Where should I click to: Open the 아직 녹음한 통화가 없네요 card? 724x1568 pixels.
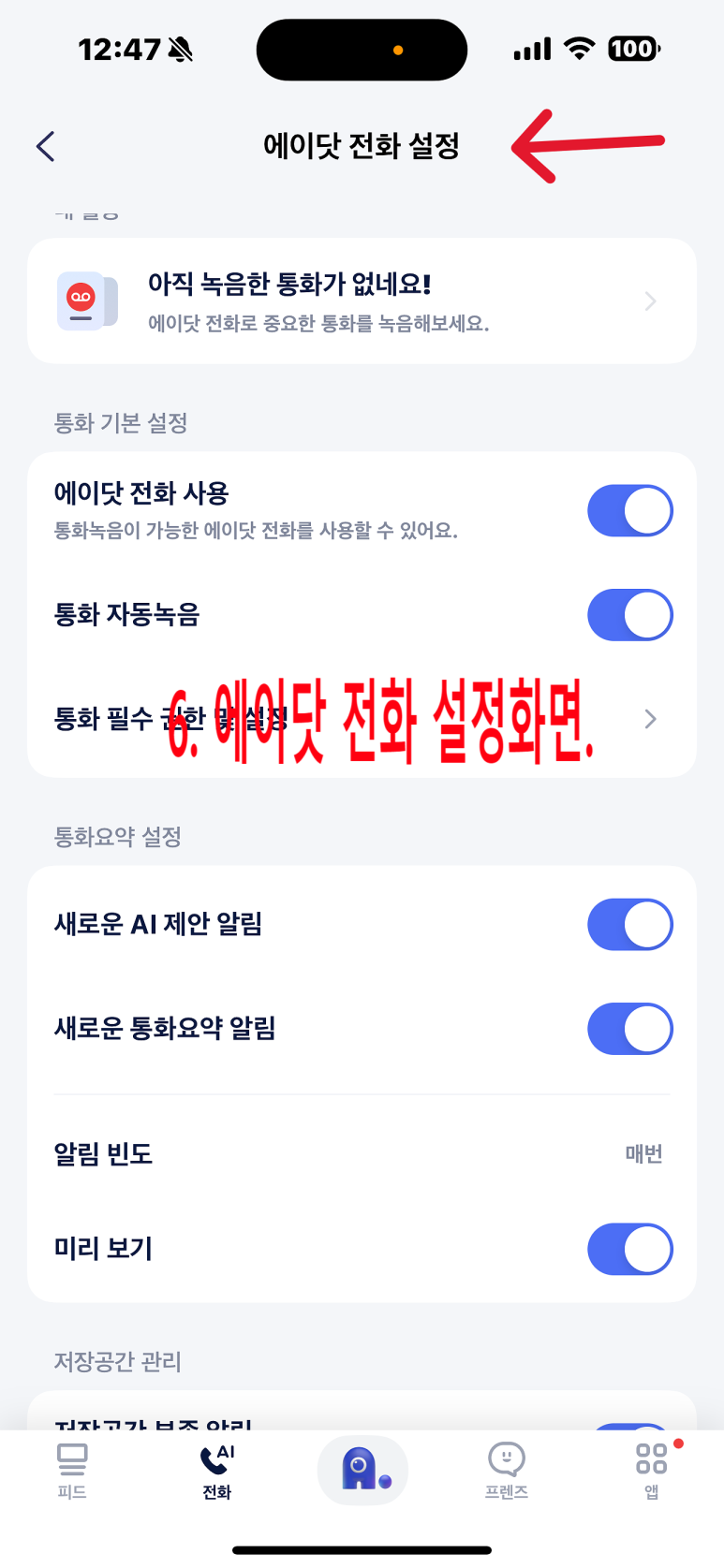pyautogui.click(x=362, y=300)
